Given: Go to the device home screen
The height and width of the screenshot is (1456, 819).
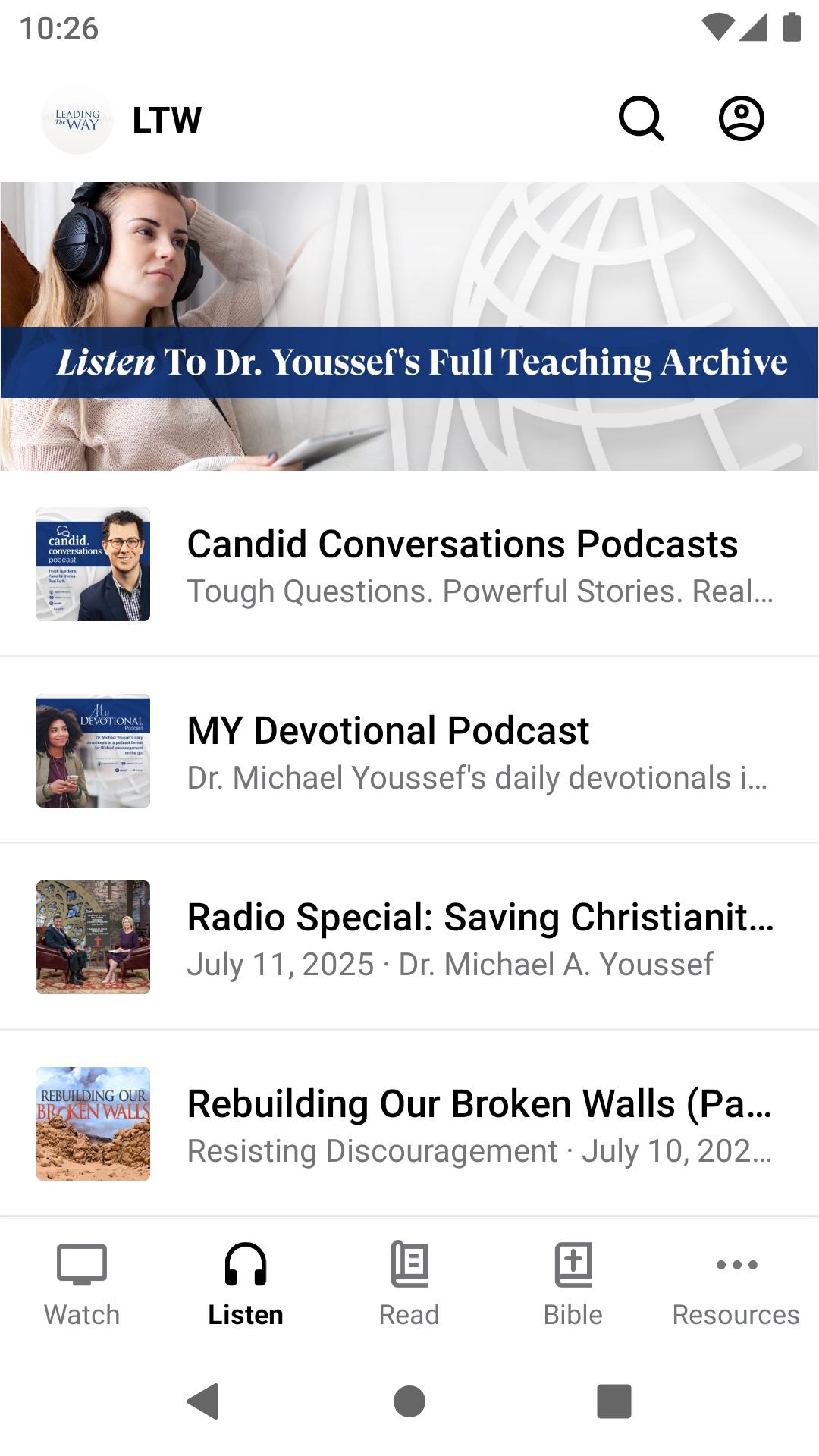Looking at the screenshot, I should 409,1401.
